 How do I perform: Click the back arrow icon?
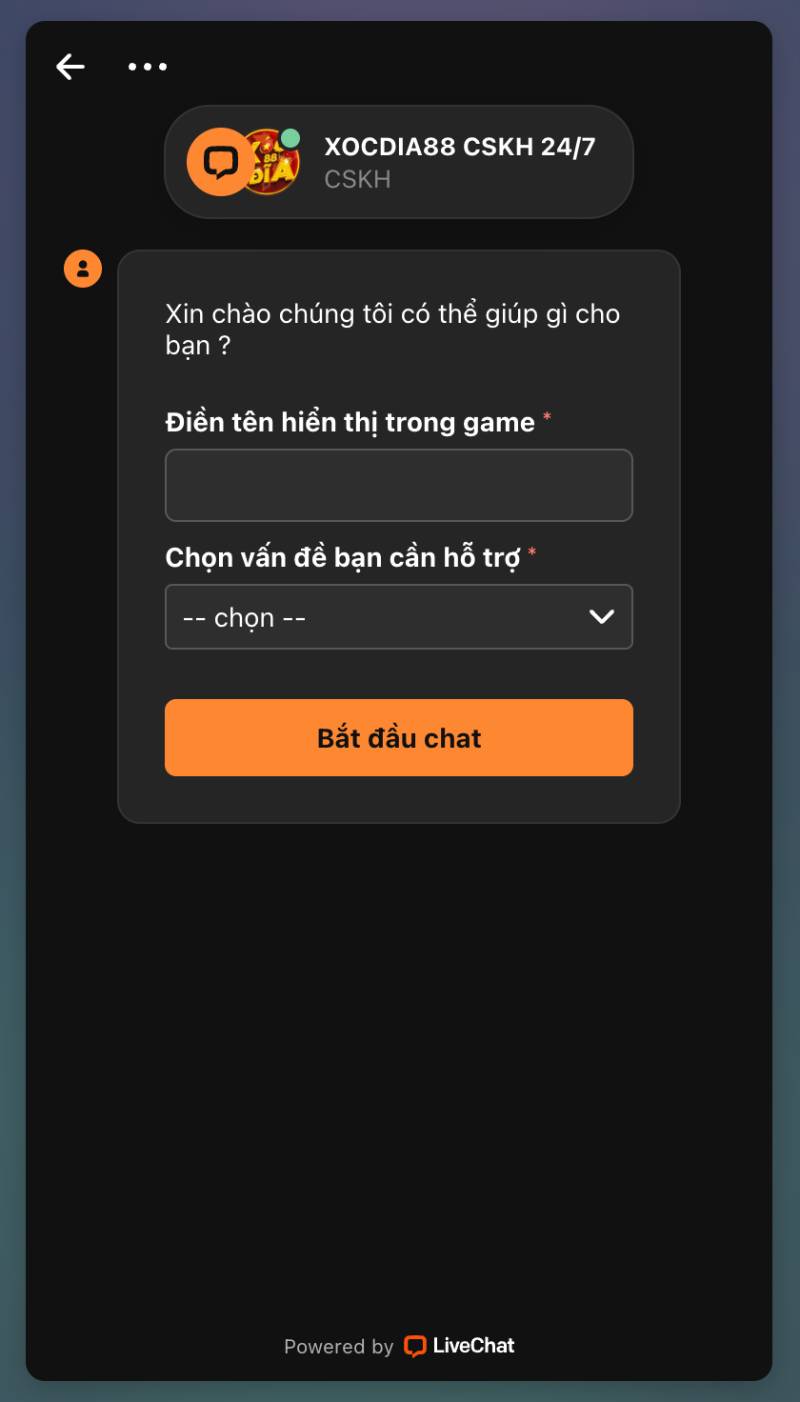[x=69, y=66]
